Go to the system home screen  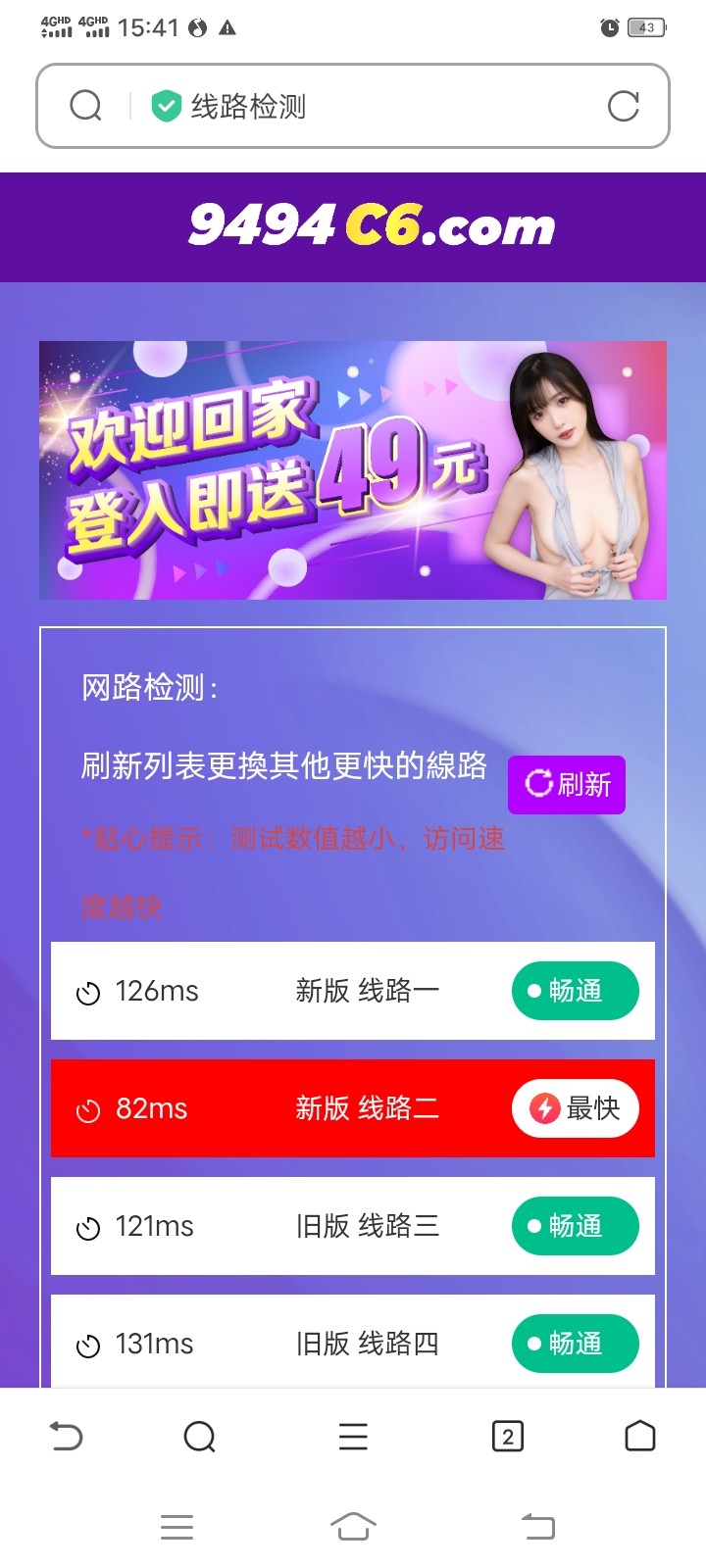[x=353, y=1526]
